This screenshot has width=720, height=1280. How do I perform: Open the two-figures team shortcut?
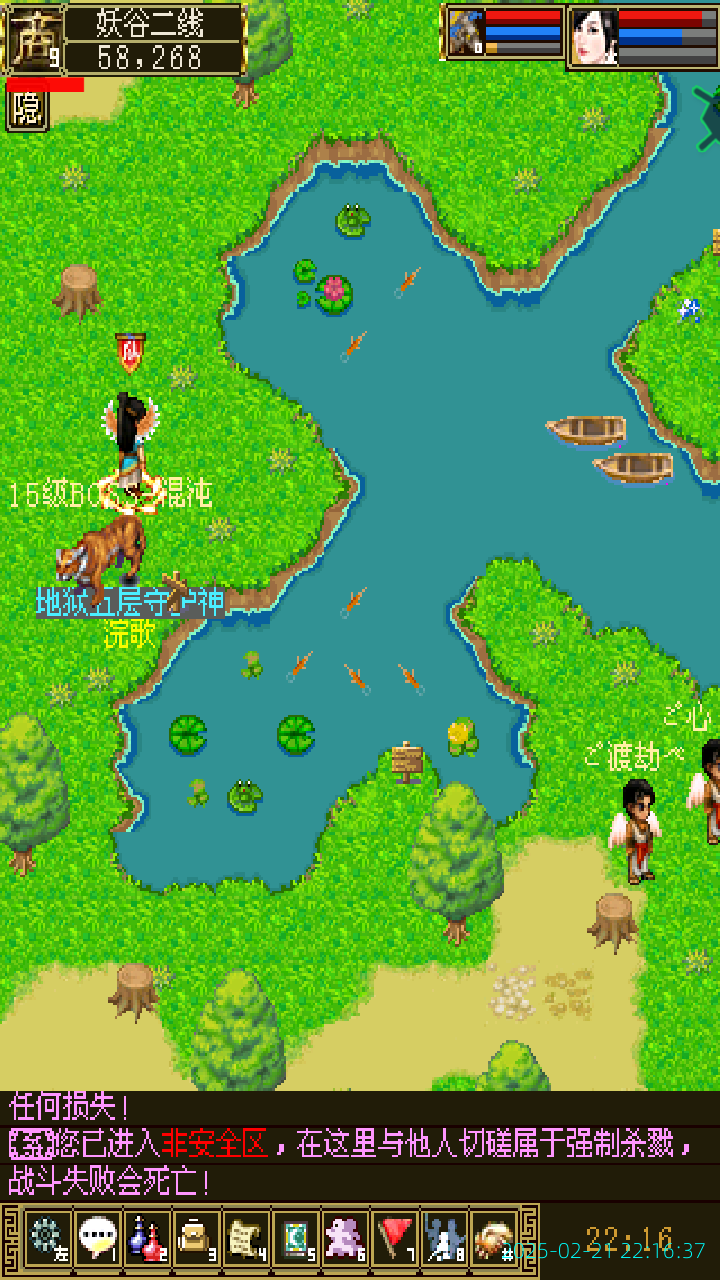445,1238
